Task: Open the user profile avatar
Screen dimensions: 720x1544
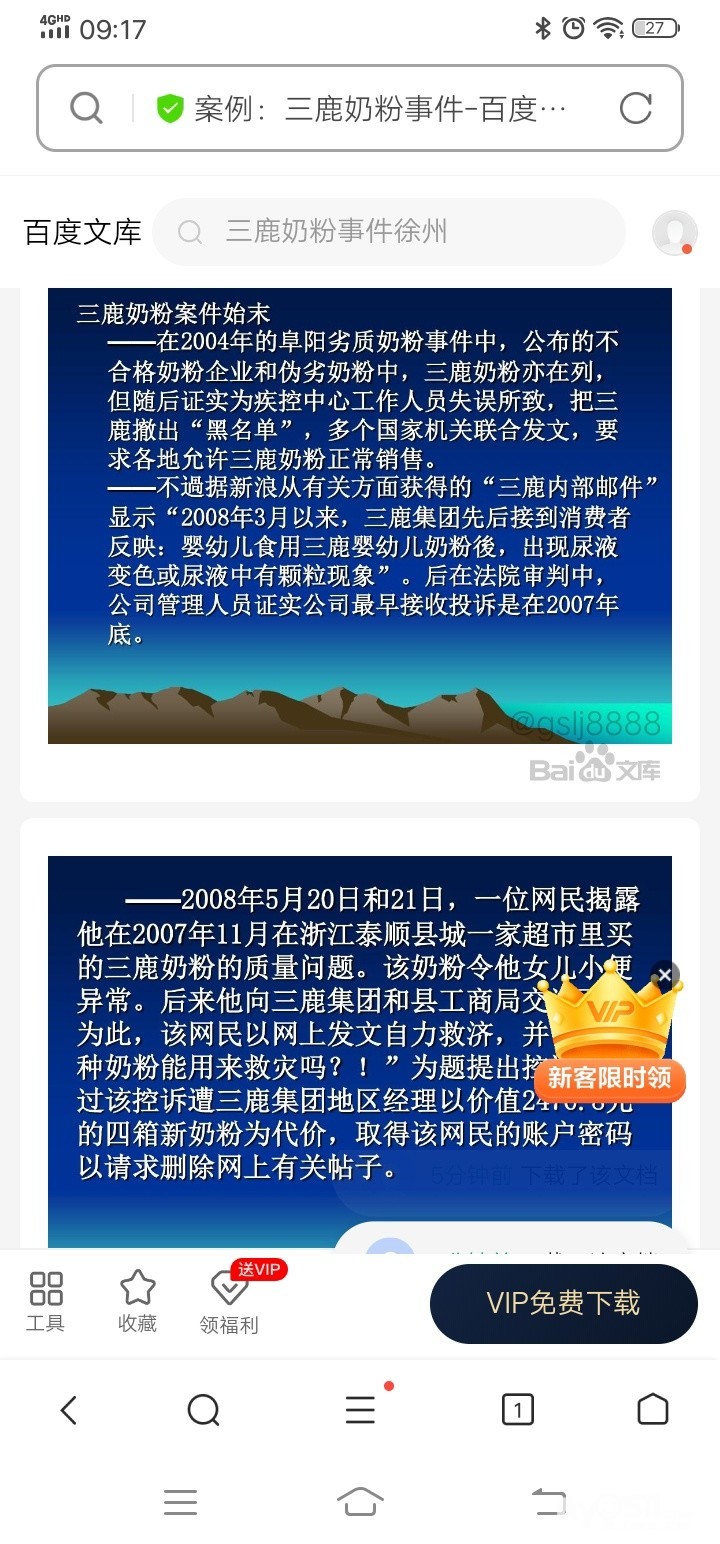Action: click(x=674, y=232)
